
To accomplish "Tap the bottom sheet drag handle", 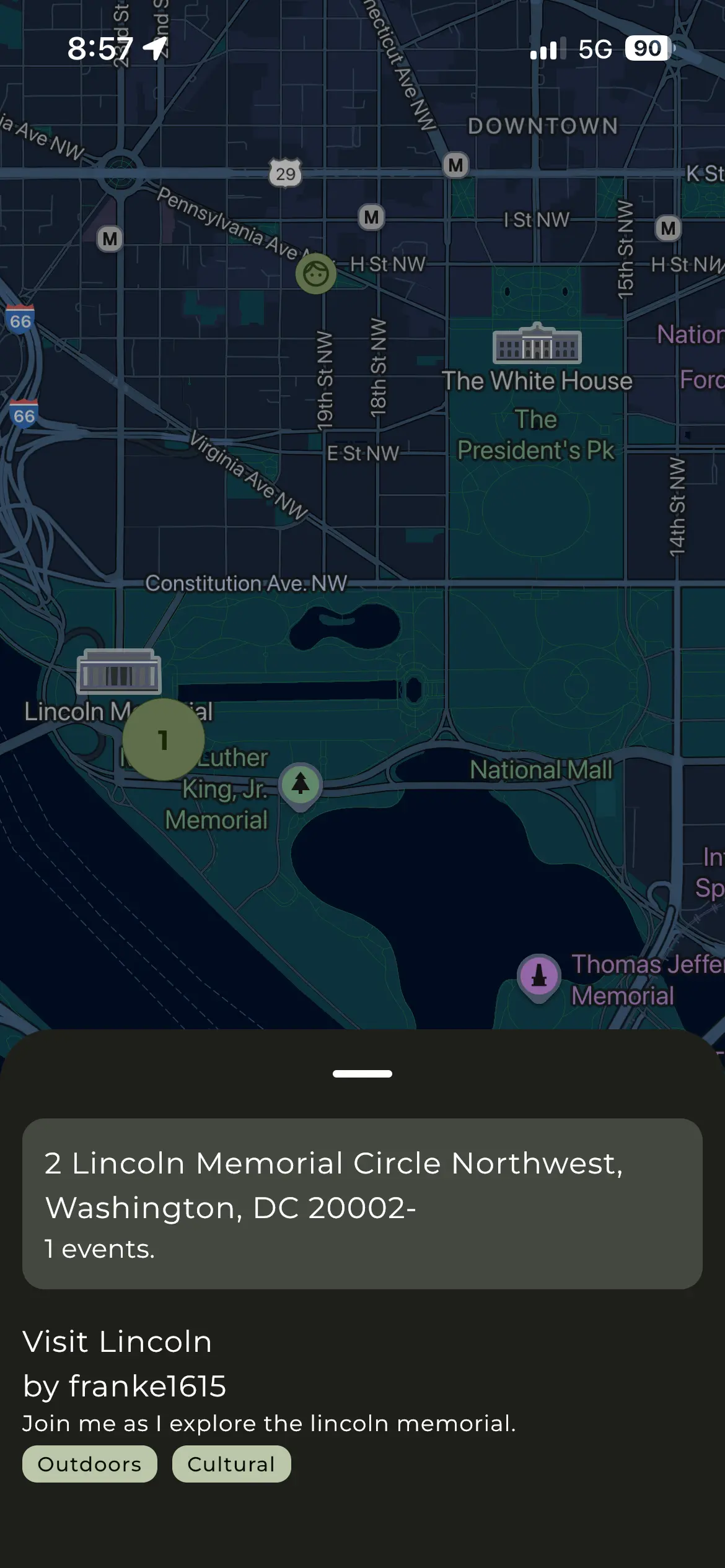I will (362, 1074).
